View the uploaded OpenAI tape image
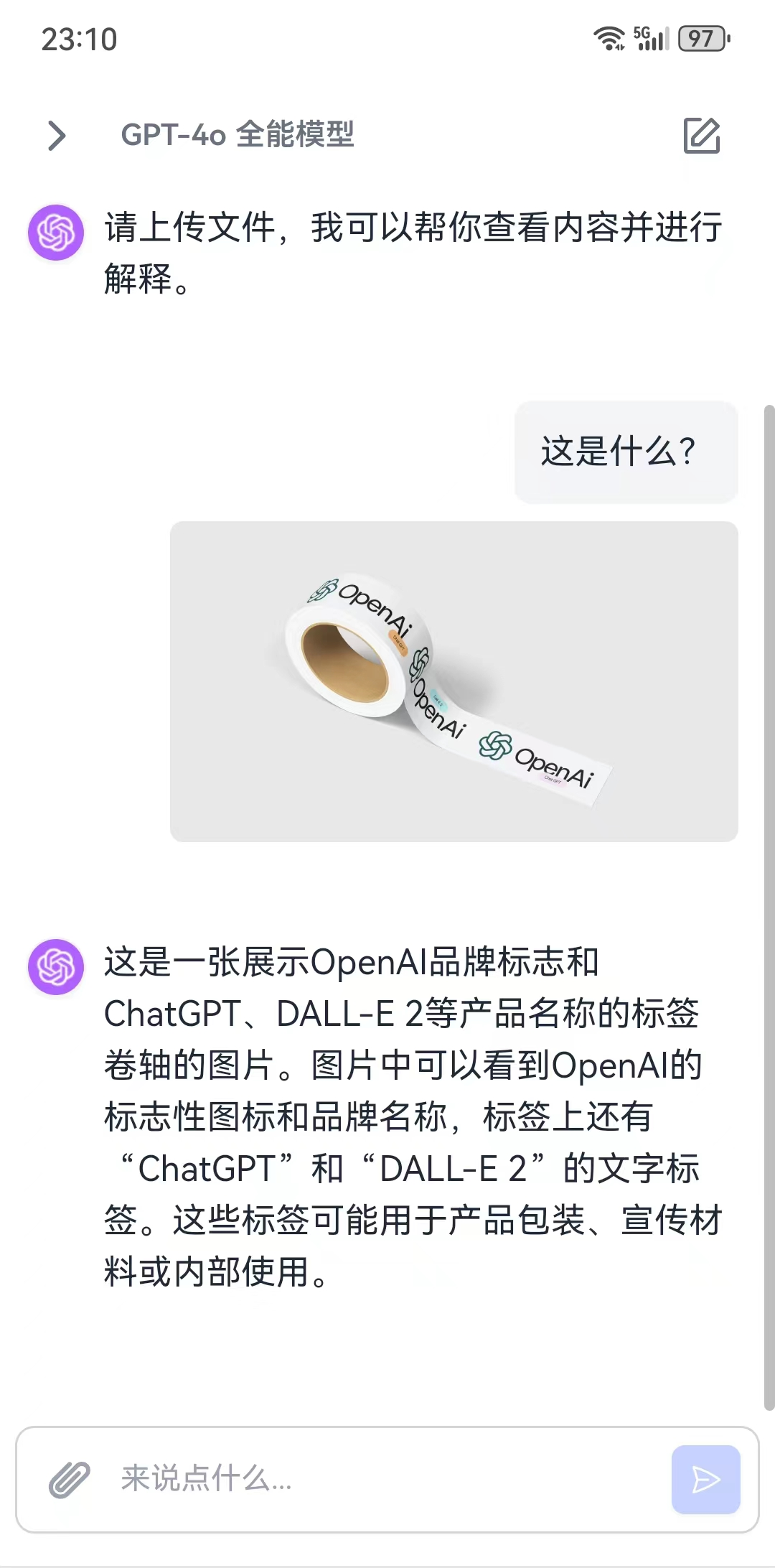 [454, 681]
